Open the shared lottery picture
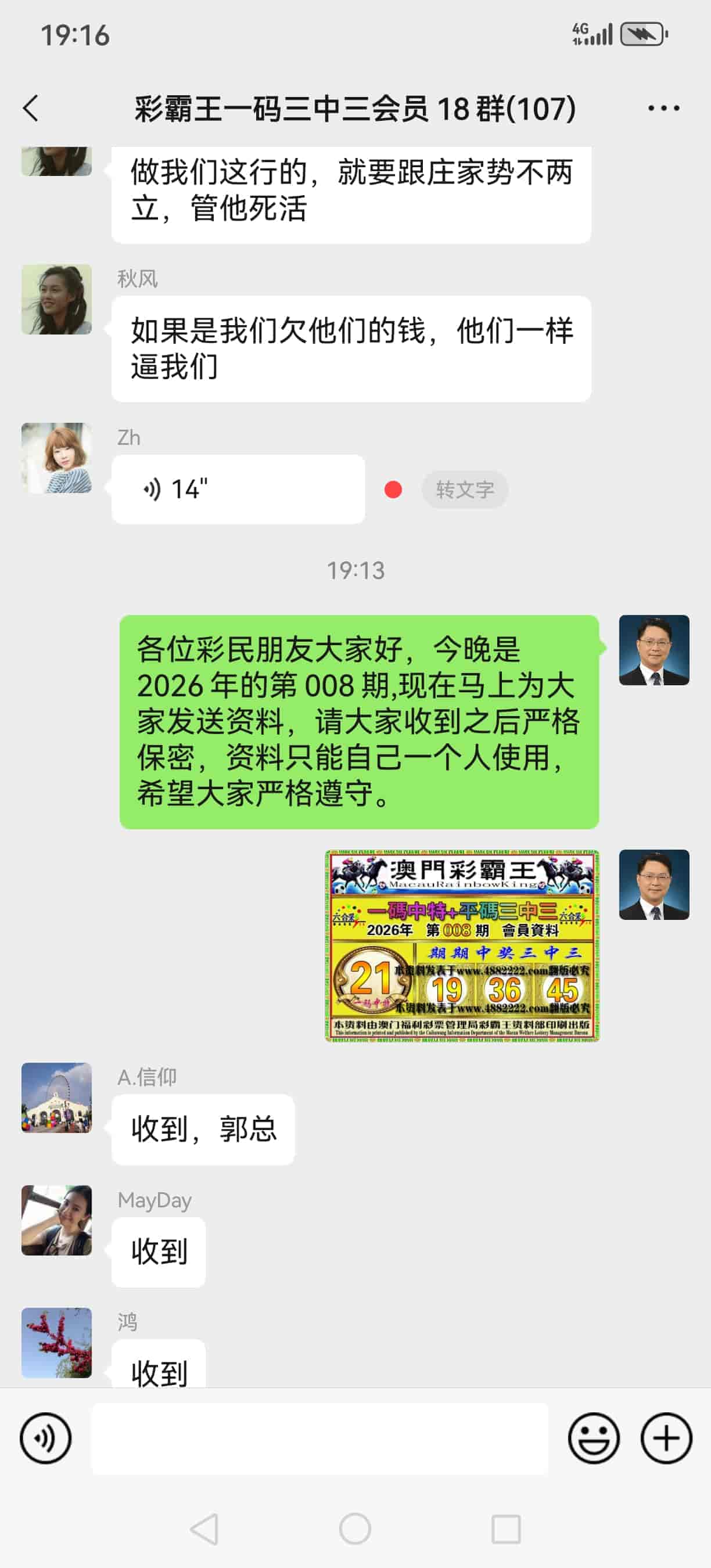Screen dimensions: 711x1568 coord(462,945)
